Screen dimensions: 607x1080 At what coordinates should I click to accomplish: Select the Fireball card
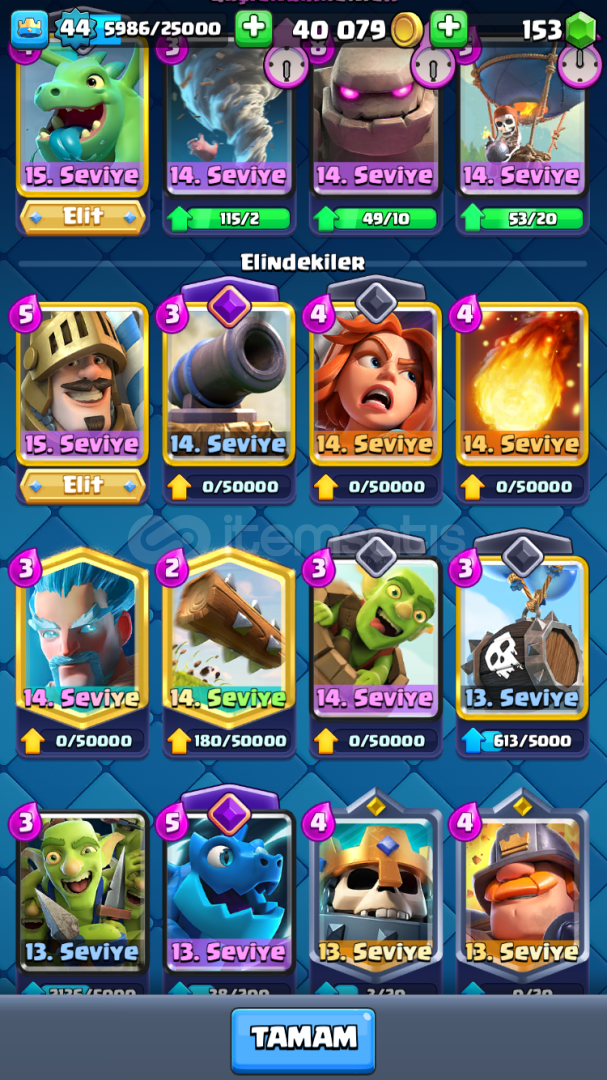coord(522,384)
